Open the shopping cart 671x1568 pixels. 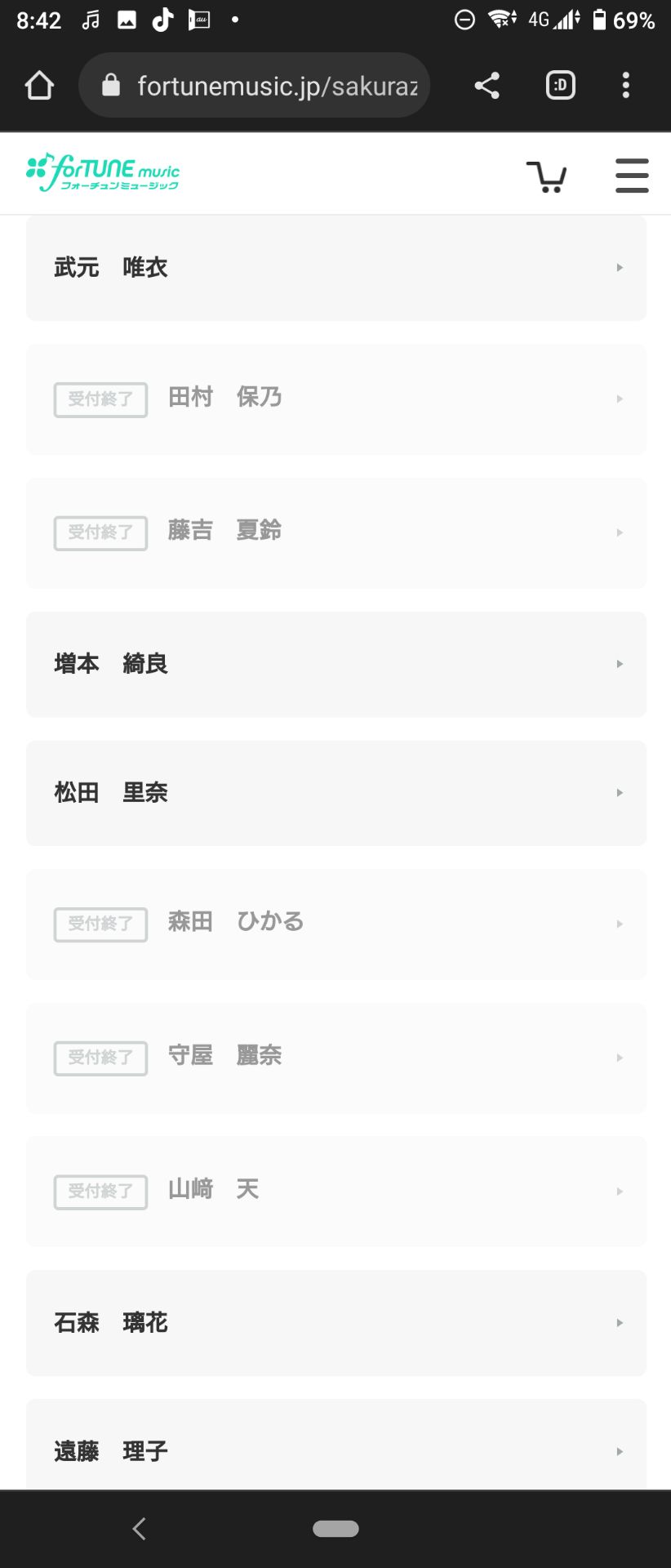[x=546, y=175]
